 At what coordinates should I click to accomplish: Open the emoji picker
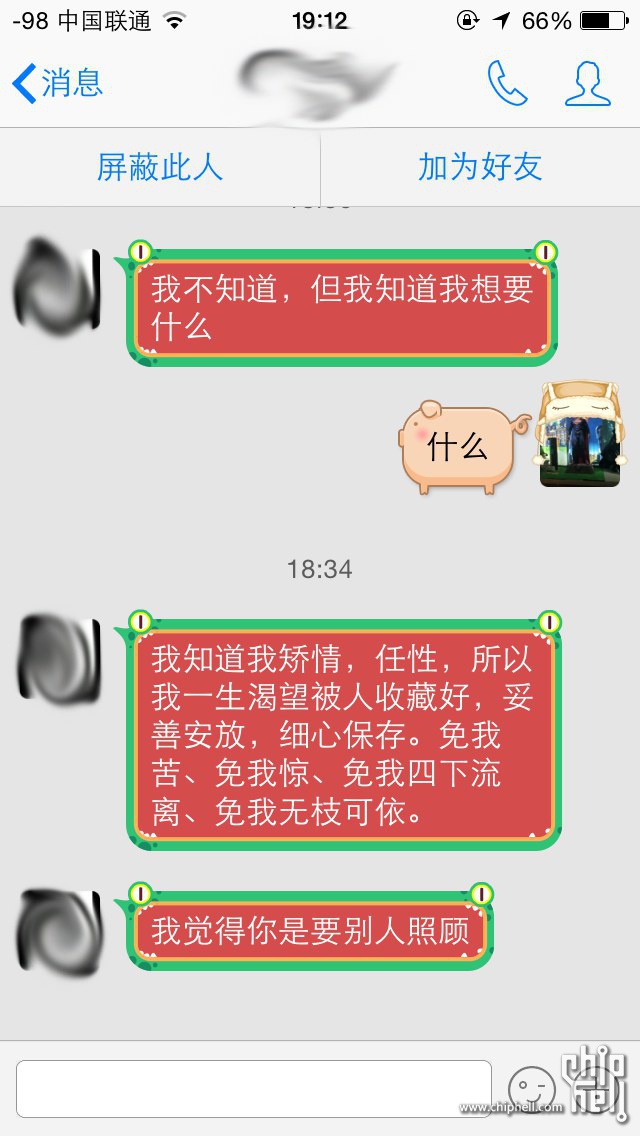(x=530, y=1088)
